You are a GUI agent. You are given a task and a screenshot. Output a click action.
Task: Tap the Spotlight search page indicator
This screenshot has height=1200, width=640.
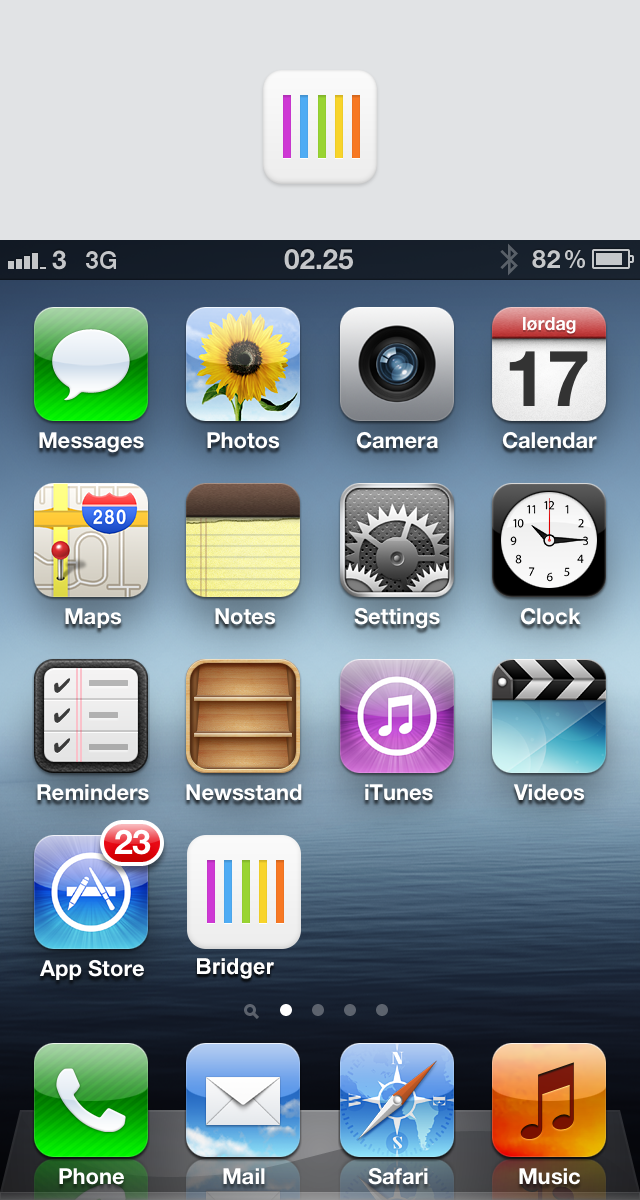[x=252, y=1011]
